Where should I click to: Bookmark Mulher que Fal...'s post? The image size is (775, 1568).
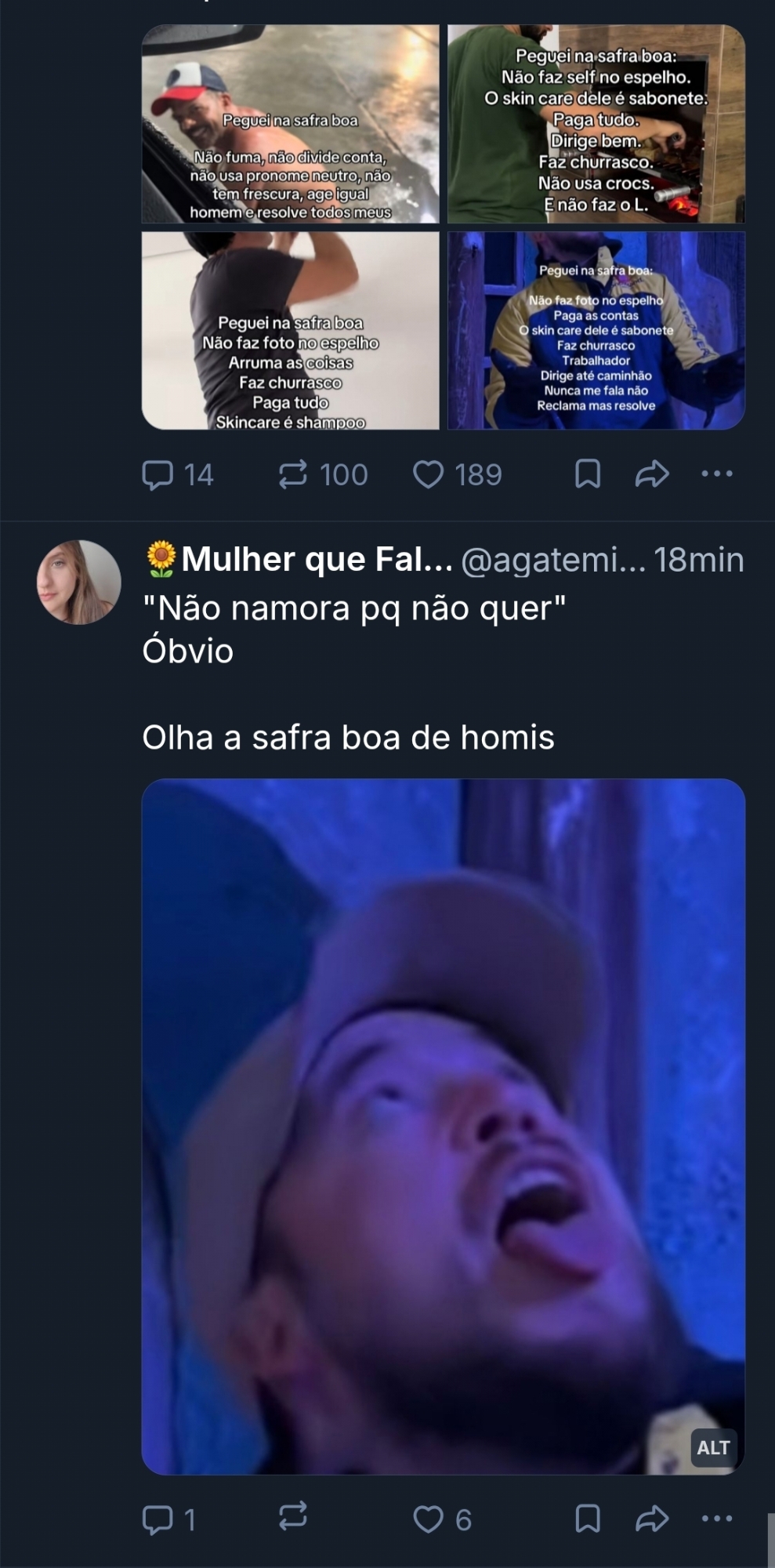(x=588, y=1519)
